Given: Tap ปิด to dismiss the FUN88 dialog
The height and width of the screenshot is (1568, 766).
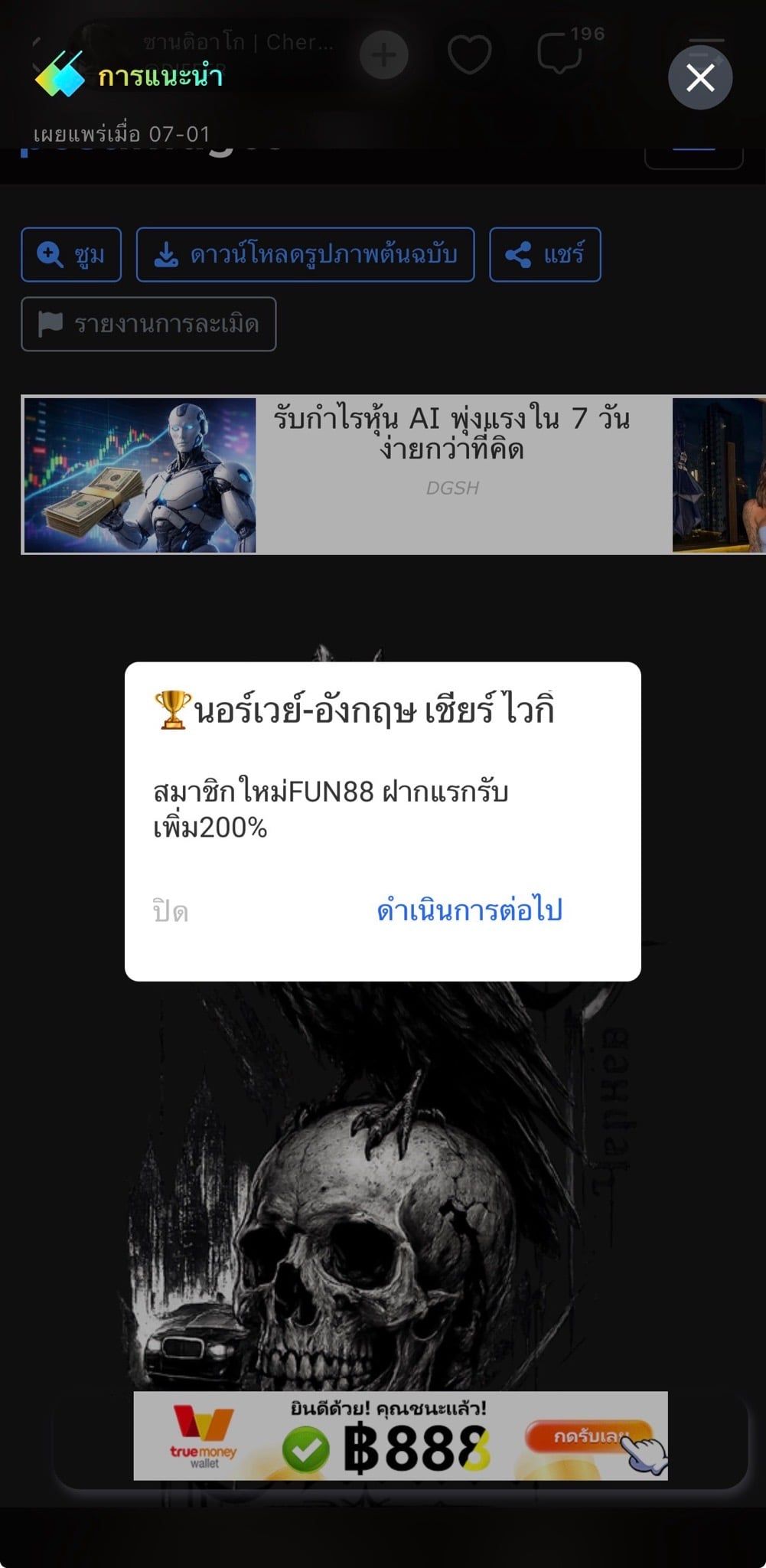Looking at the screenshot, I should (171, 911).
